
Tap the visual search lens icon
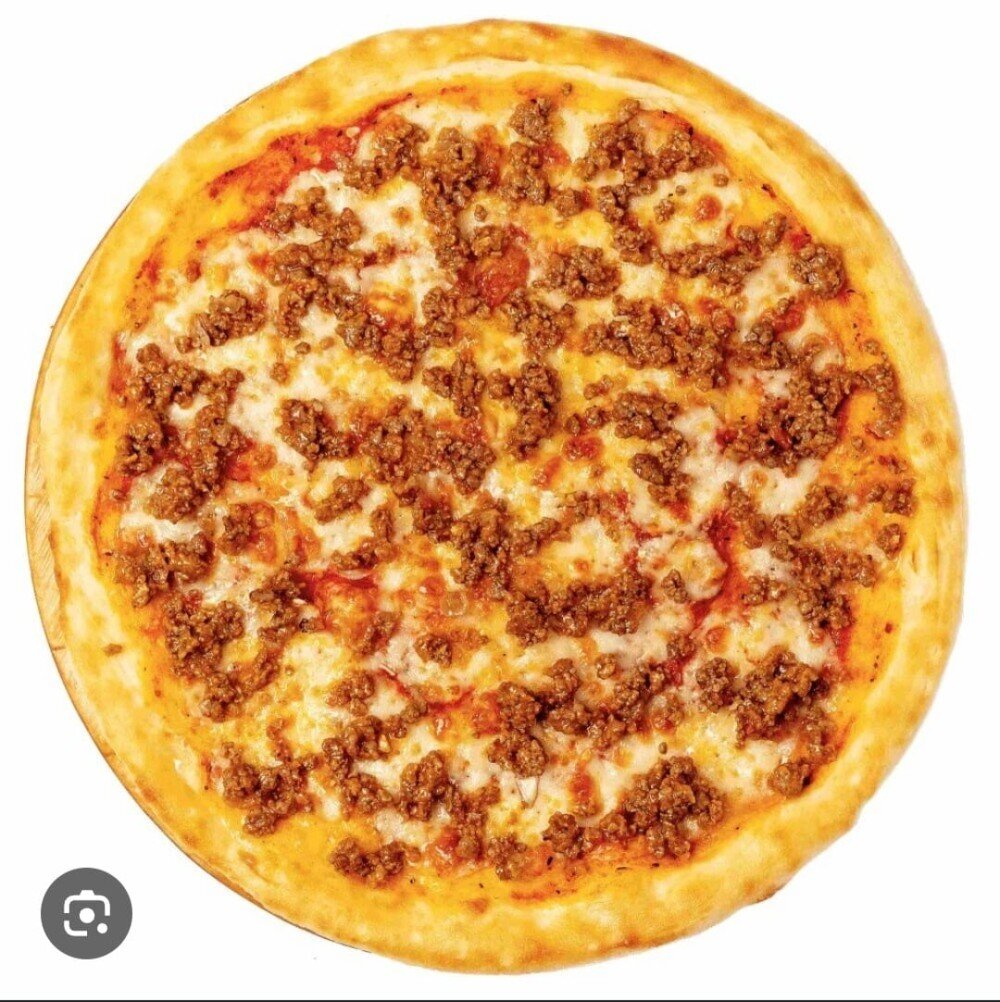click(86, 913)
